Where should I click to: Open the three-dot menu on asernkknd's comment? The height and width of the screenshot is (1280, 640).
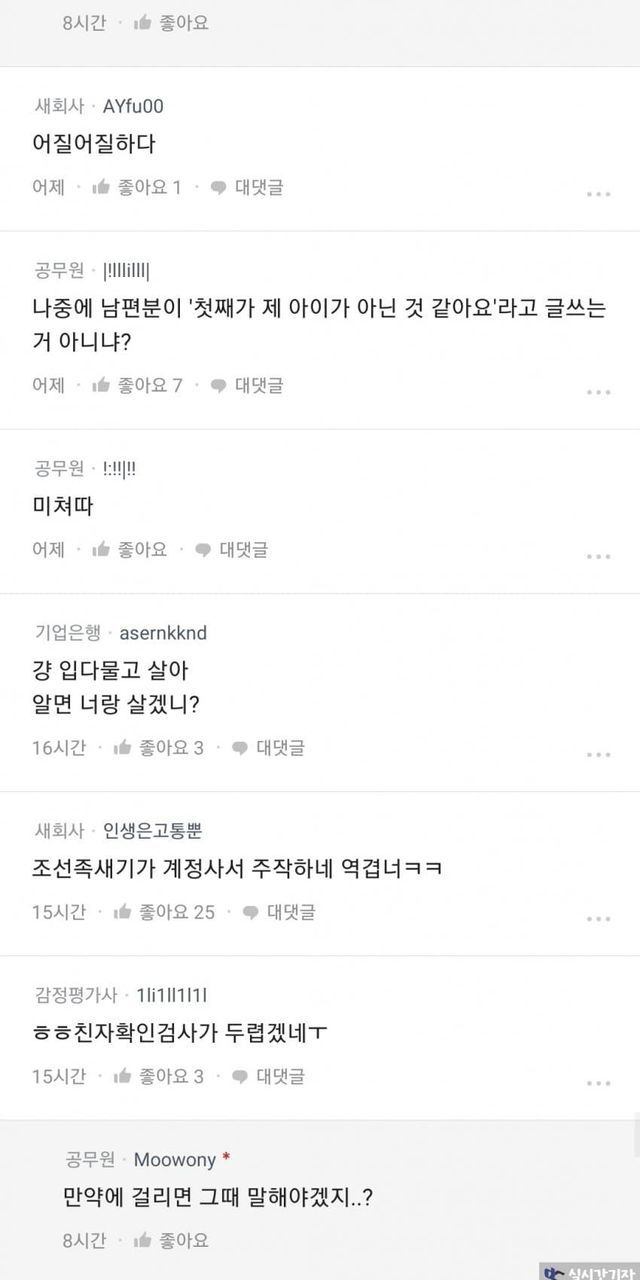(x=598, y=754)
